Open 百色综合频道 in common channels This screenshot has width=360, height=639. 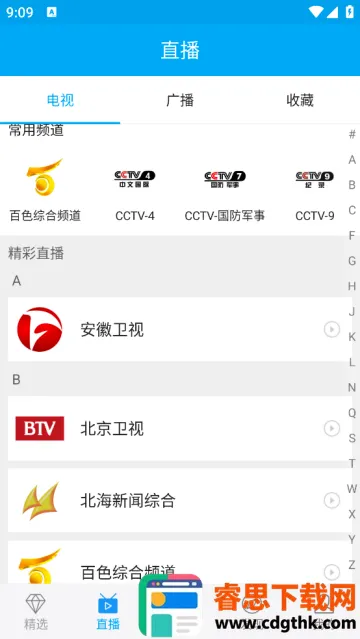[45, 189]
